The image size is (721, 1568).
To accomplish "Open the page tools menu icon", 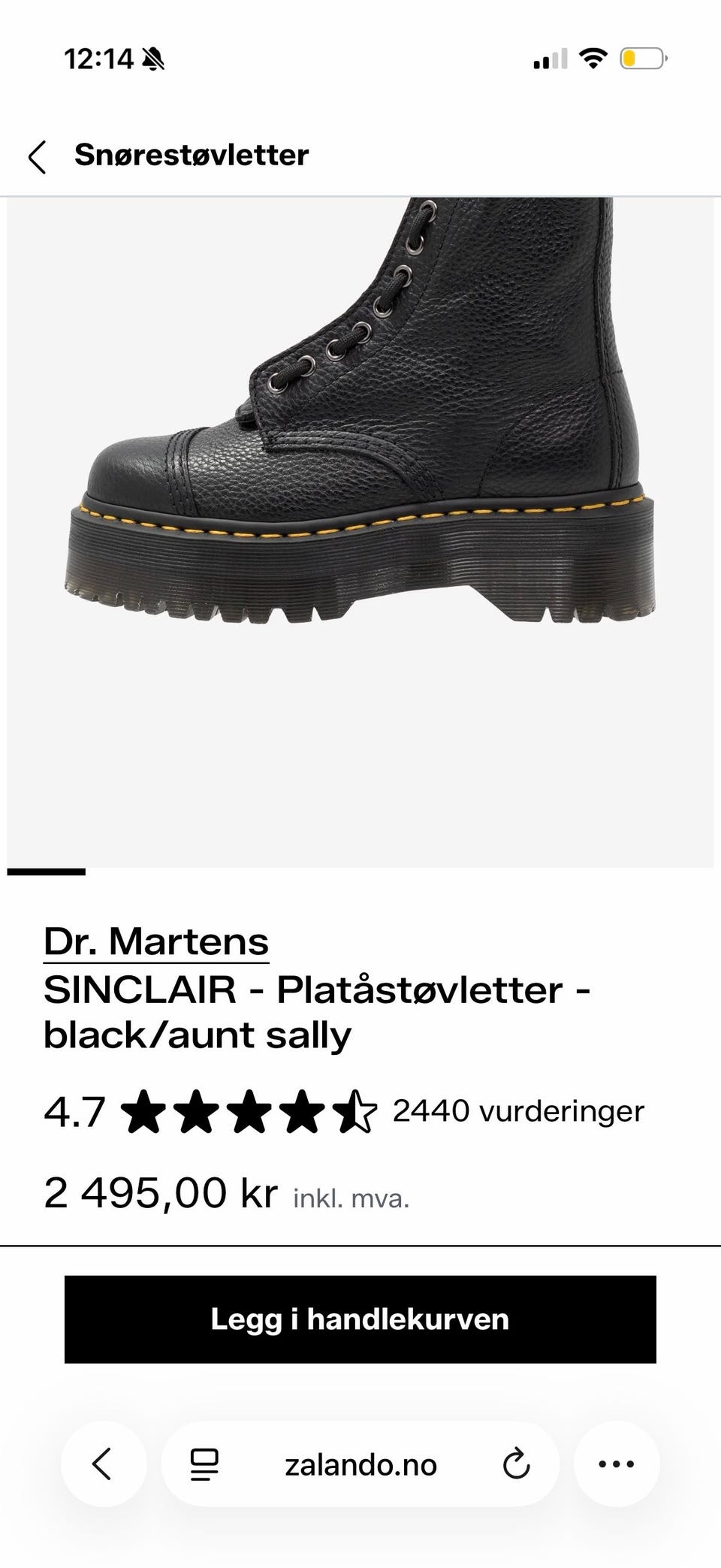I will 204,1464.
